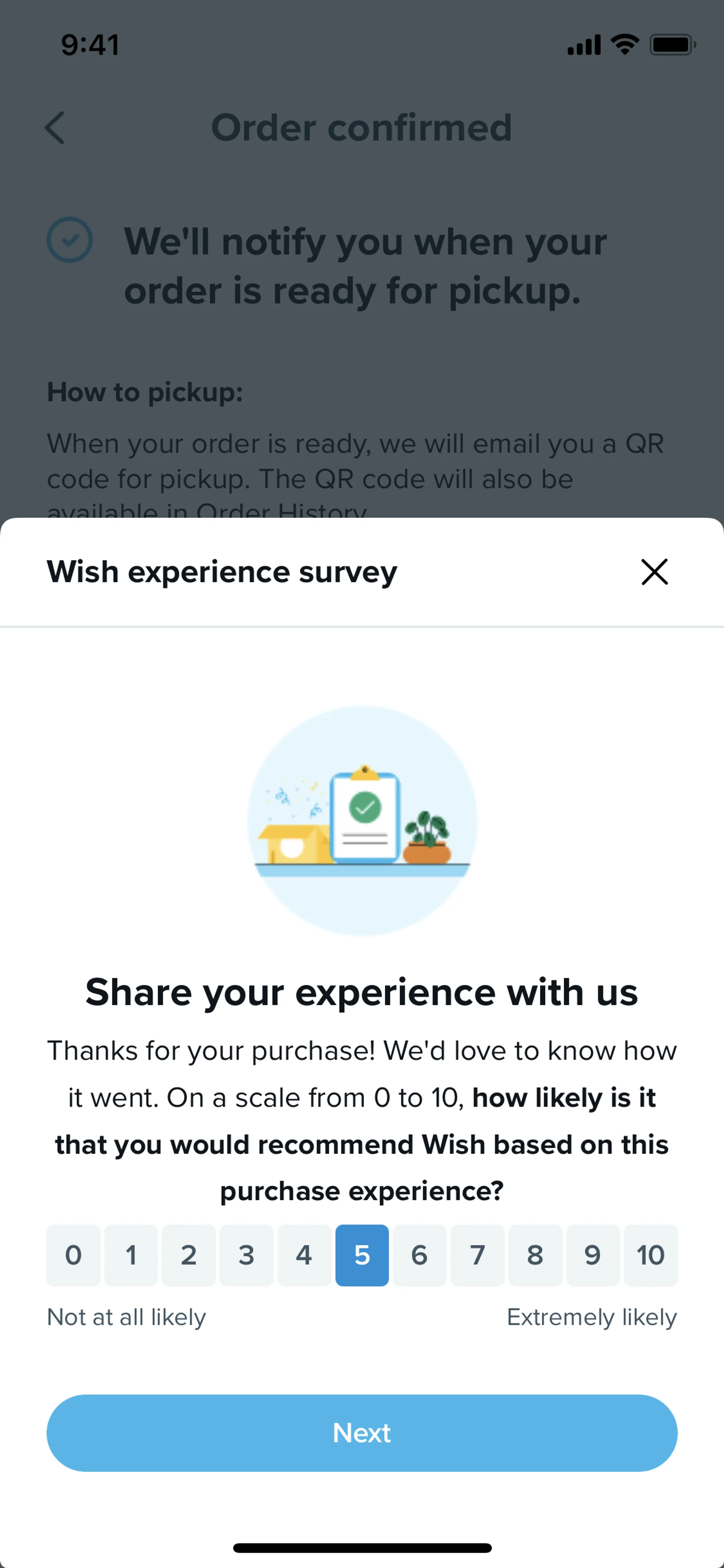This screenshot has width=724, height=1568.
Task: Choose rating 1
Action: click(x=131, y=1255)
